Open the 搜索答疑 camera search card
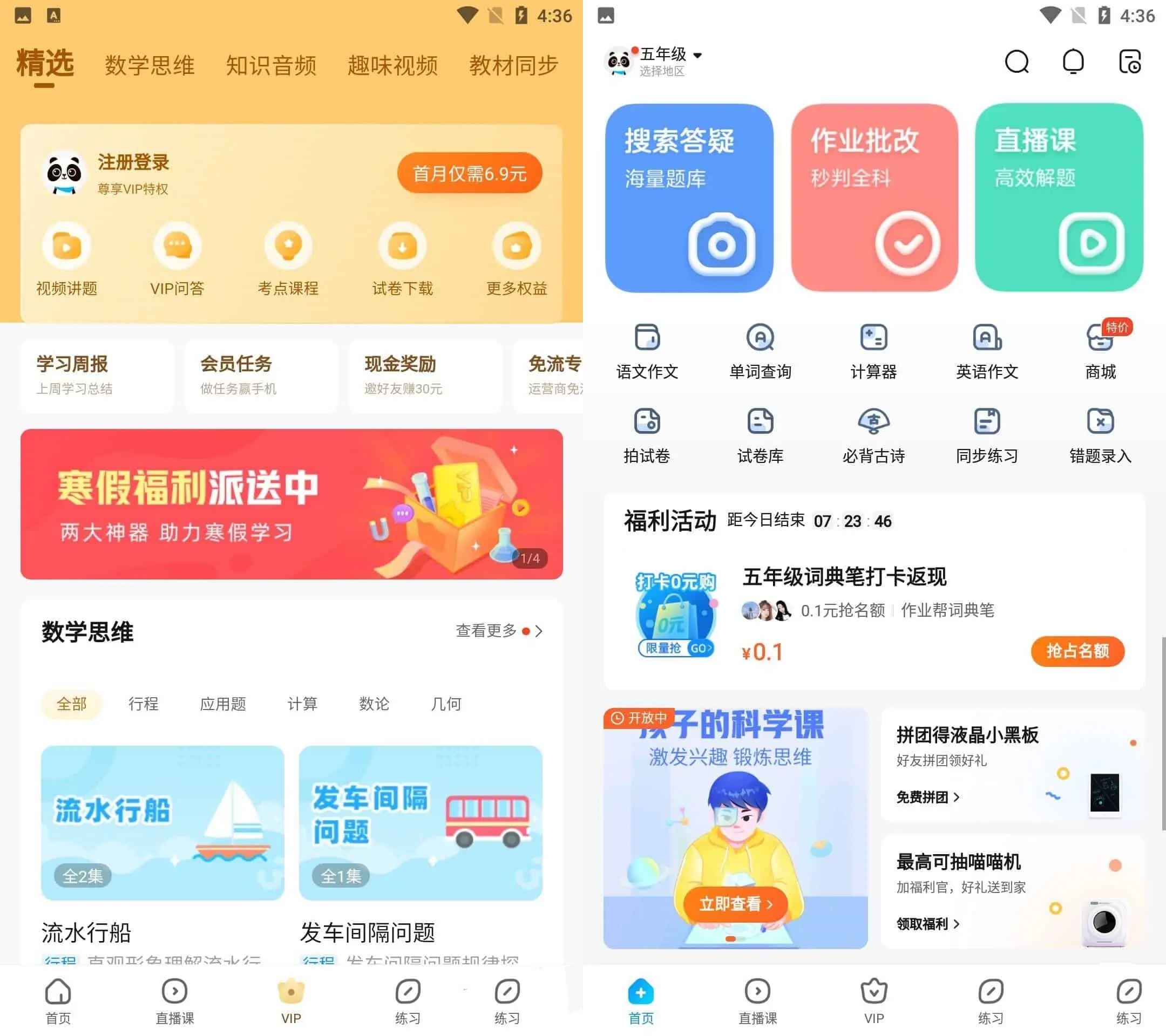Screen dimensions: 1166x1036 688,198
